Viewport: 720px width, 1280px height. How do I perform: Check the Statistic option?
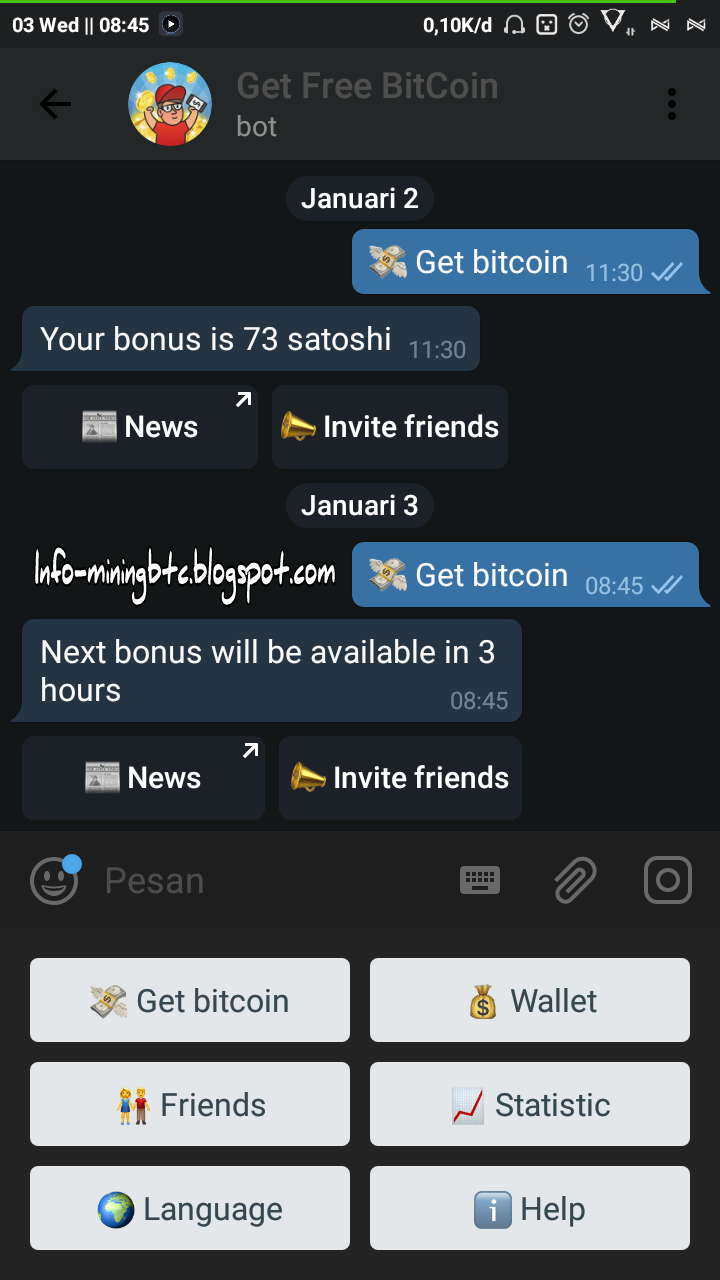pos(529,1104)
